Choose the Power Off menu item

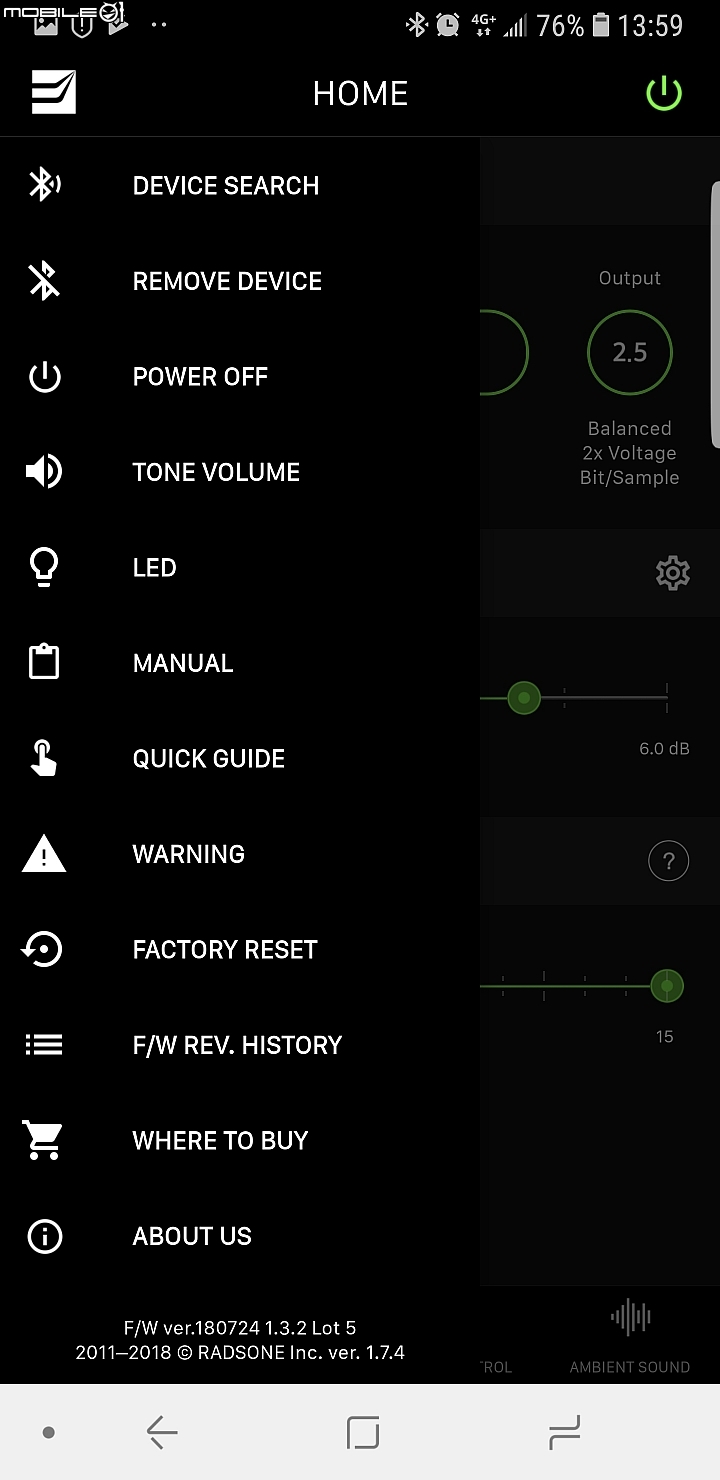pos(200,377)
